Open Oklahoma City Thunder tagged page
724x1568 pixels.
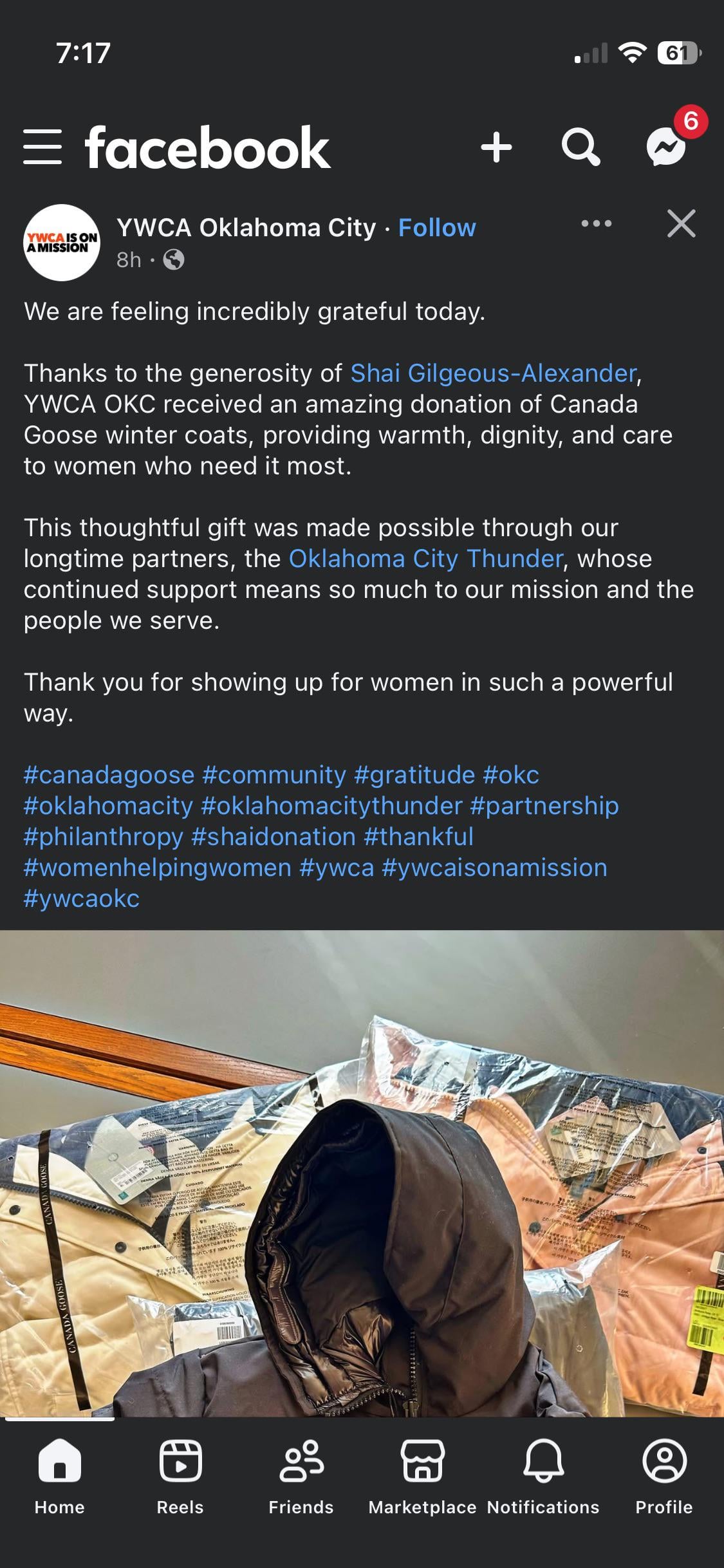(425, 559)
